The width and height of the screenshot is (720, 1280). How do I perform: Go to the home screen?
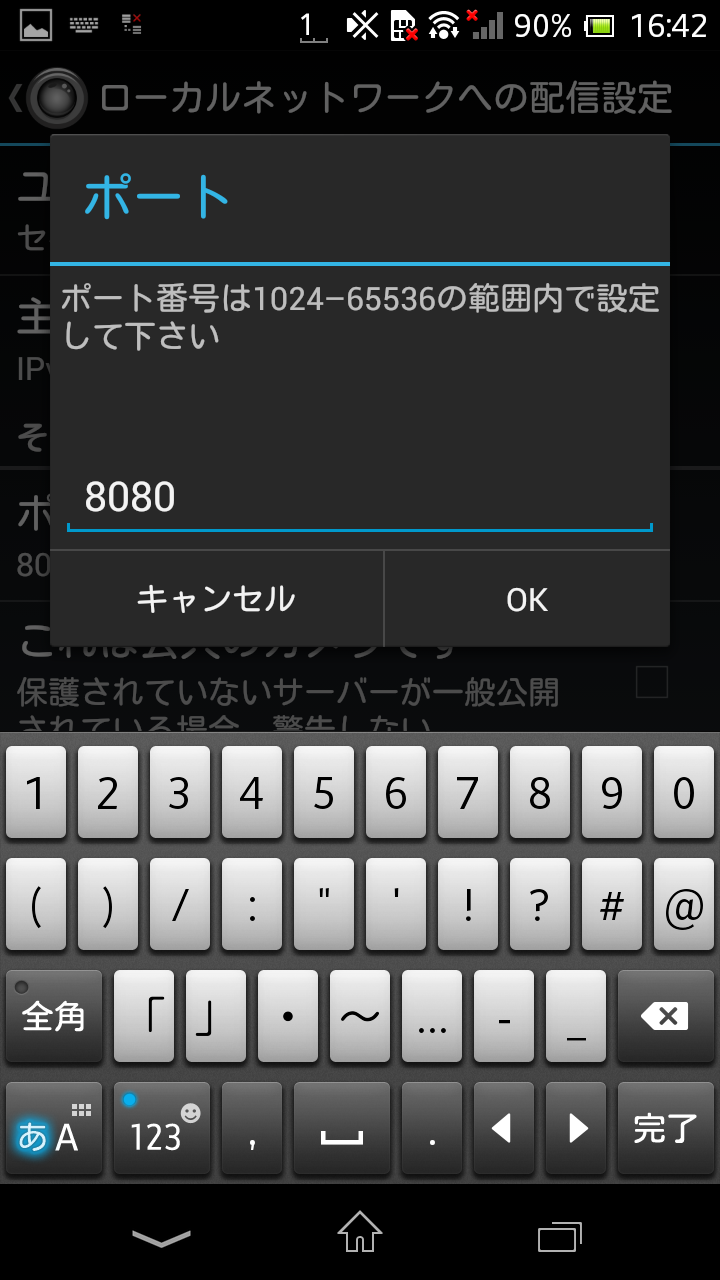(360, 1233)
